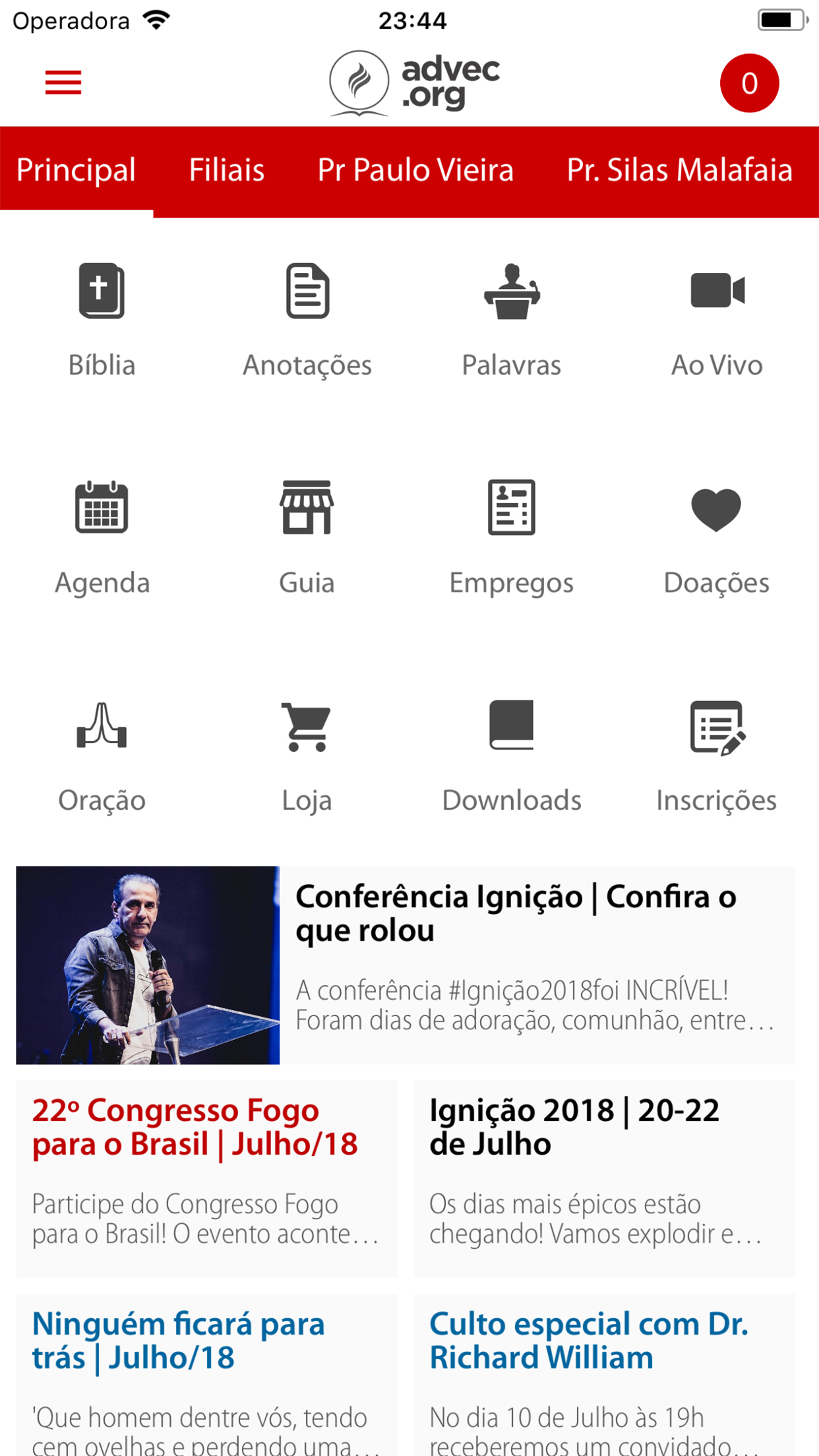The image size is (819, 1456).
Task: Select the Pr Paulo Vieira tab
Action: (x=415, y=171)
